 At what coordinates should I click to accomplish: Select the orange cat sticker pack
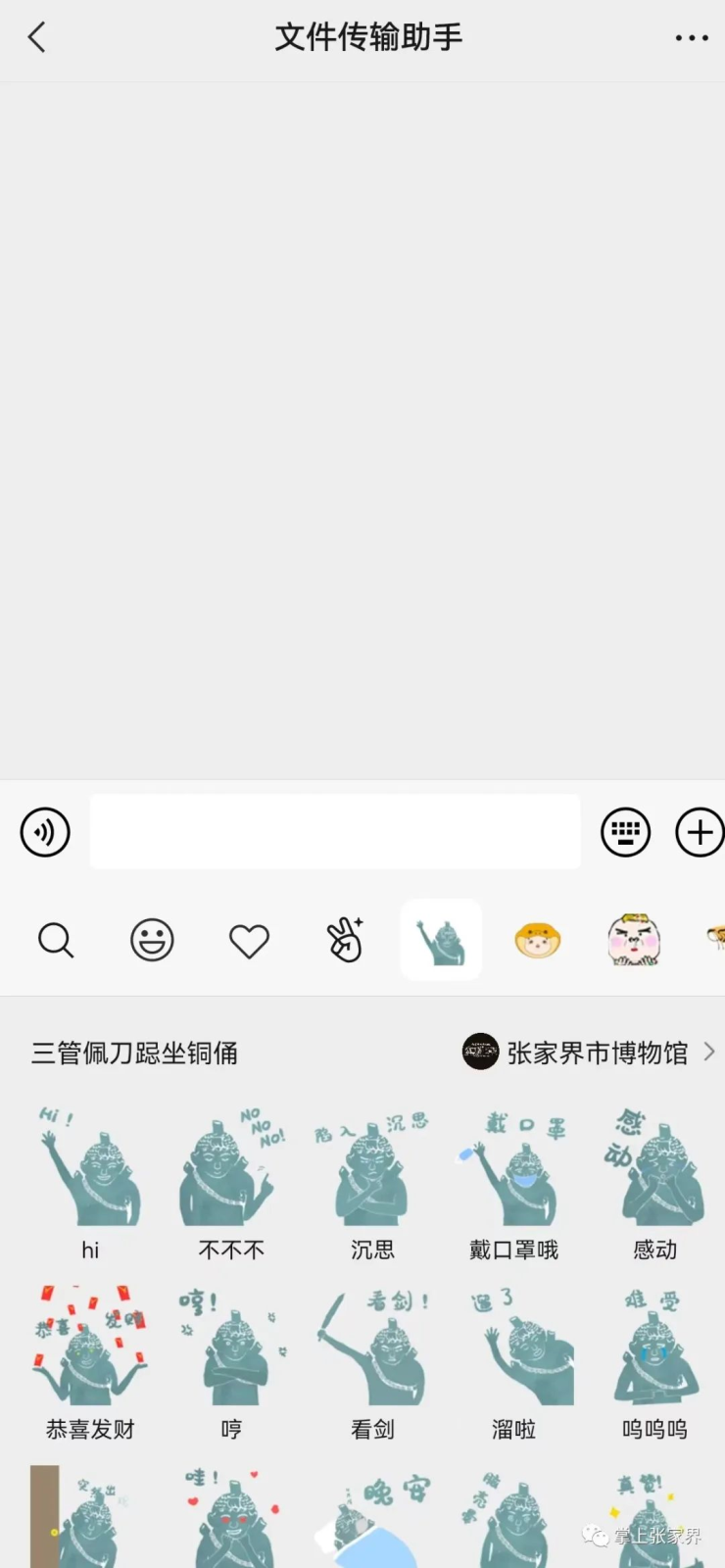click(537, 940)
